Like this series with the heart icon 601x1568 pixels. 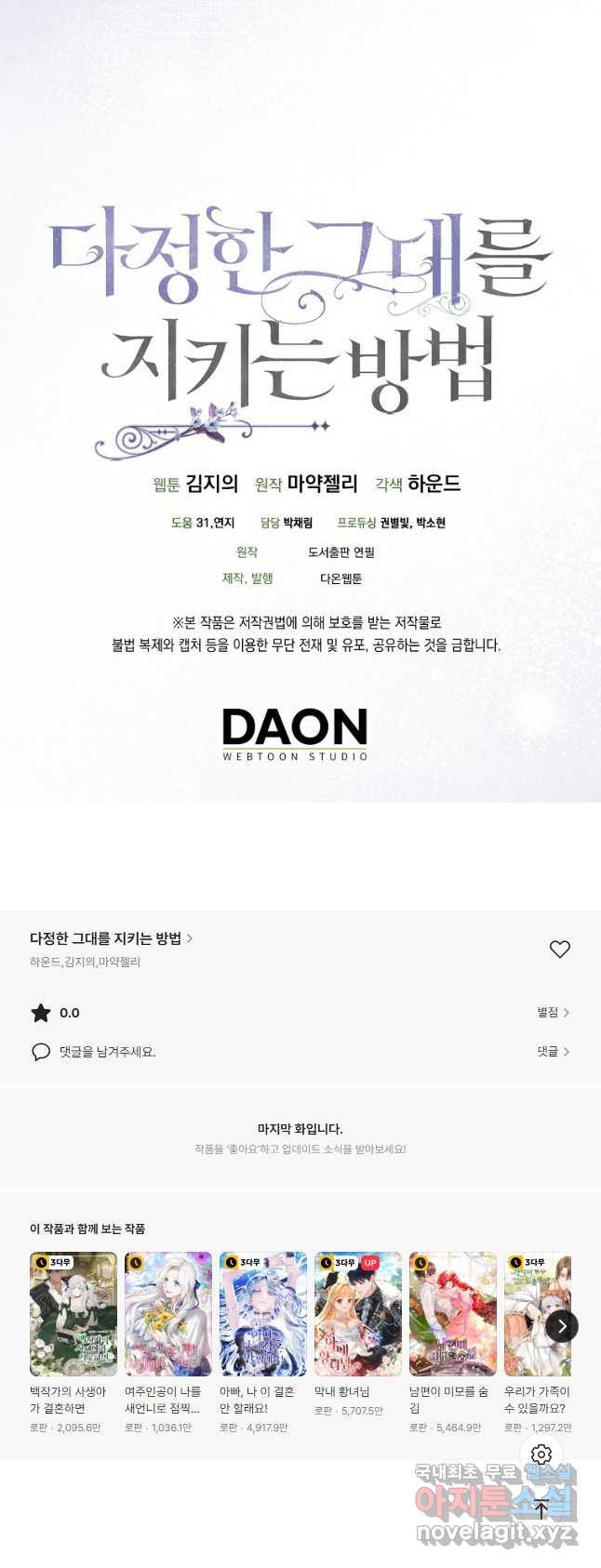click(x=559, y=950)
